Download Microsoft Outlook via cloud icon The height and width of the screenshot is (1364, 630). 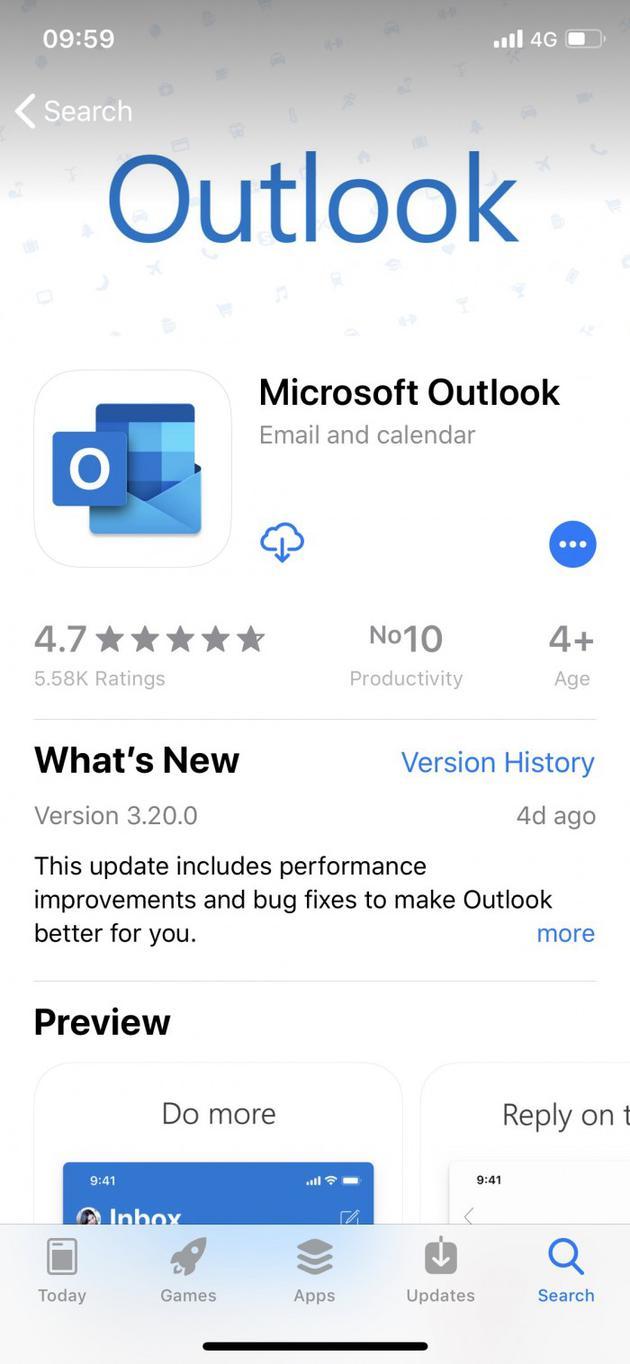[x=282, y=543]
